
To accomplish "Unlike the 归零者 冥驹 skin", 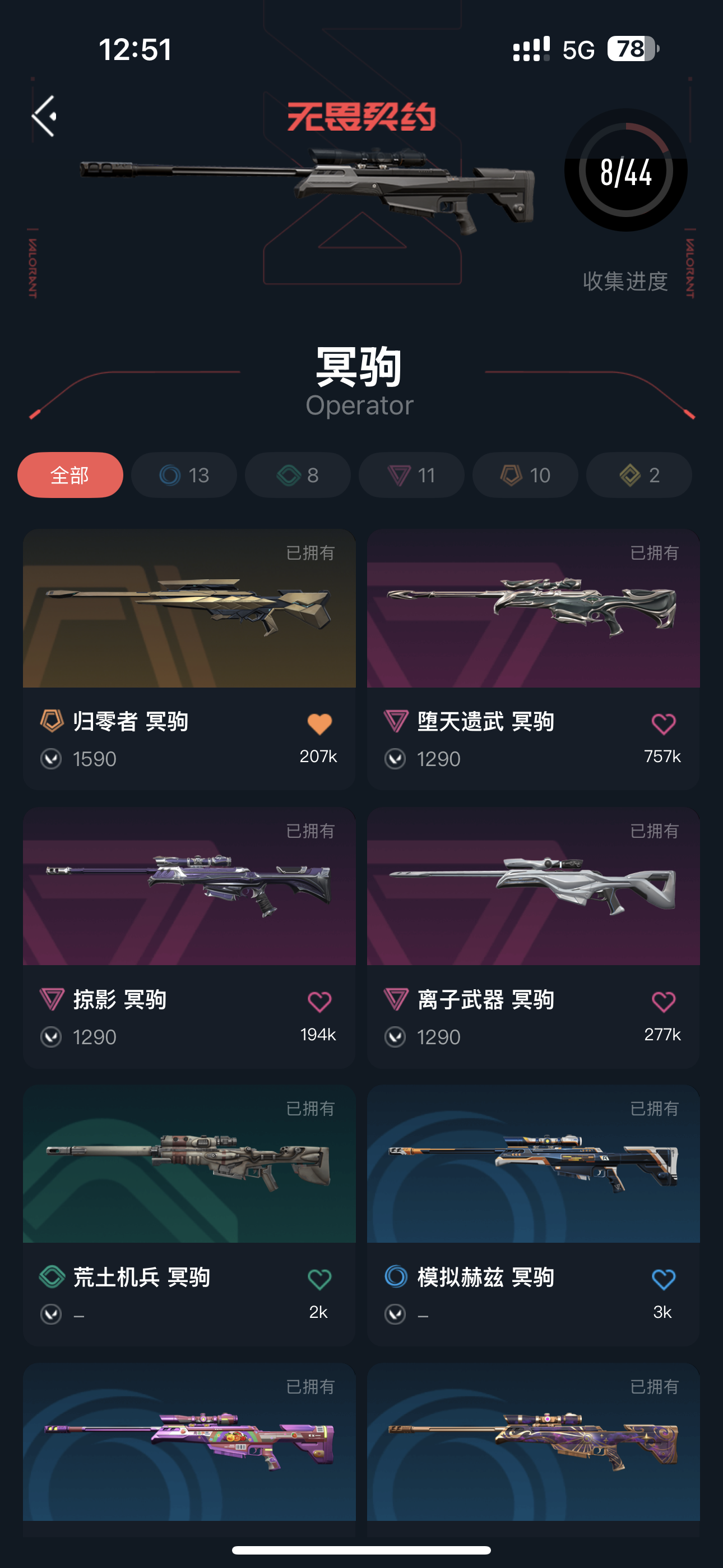I will tap(319, 724).
